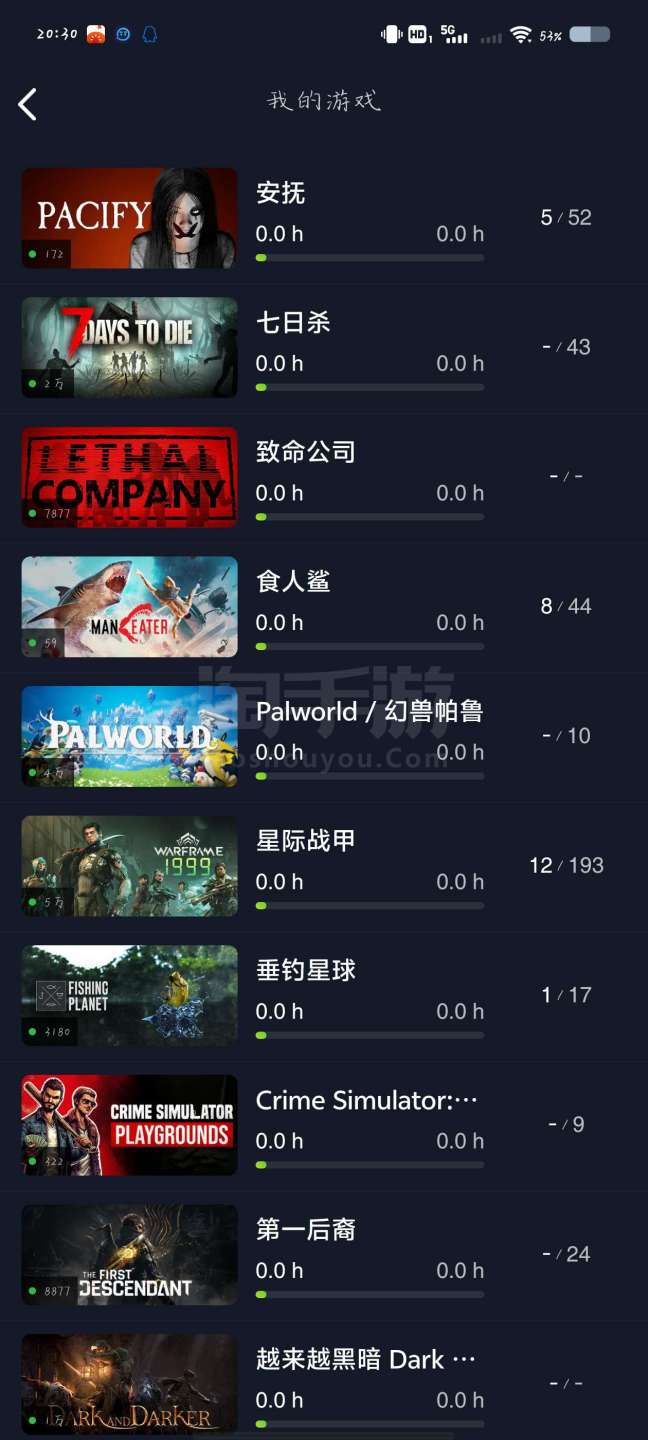Screen dimensions: 648x1440
Task: Select the 致命公司 Lethal Company row
Action: point(324,477)
